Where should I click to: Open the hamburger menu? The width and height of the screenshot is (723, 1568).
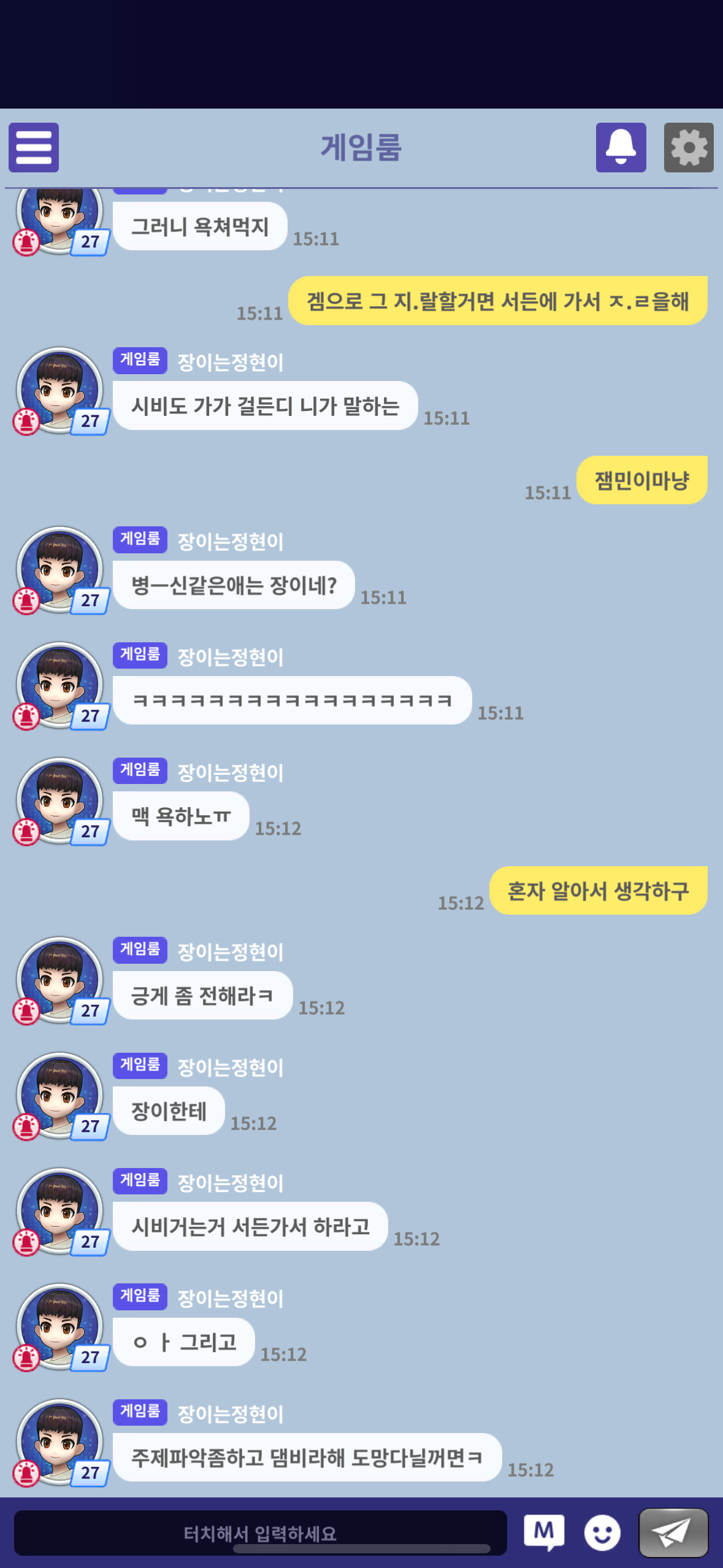[x=34, y=147]
